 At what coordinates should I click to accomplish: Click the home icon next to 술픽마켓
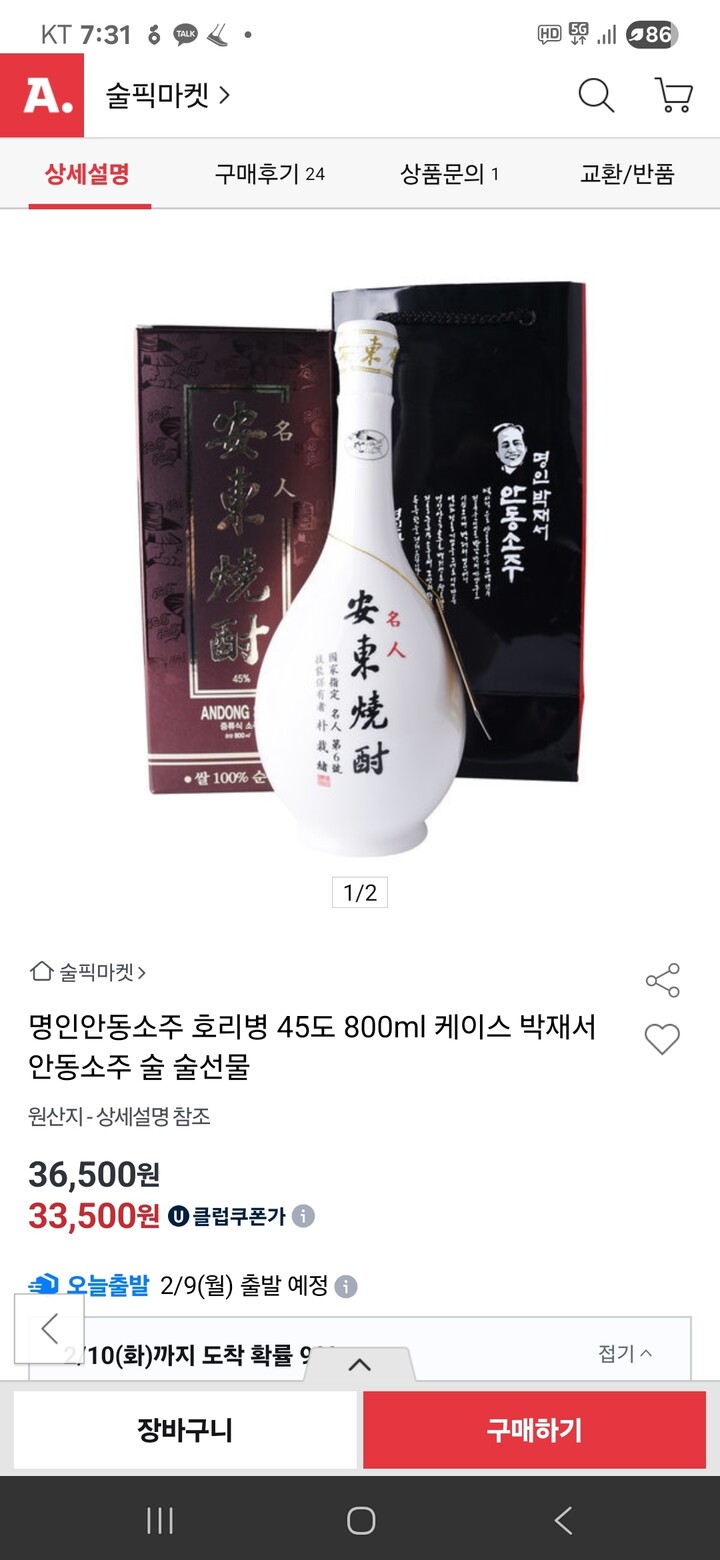point(40,972)
